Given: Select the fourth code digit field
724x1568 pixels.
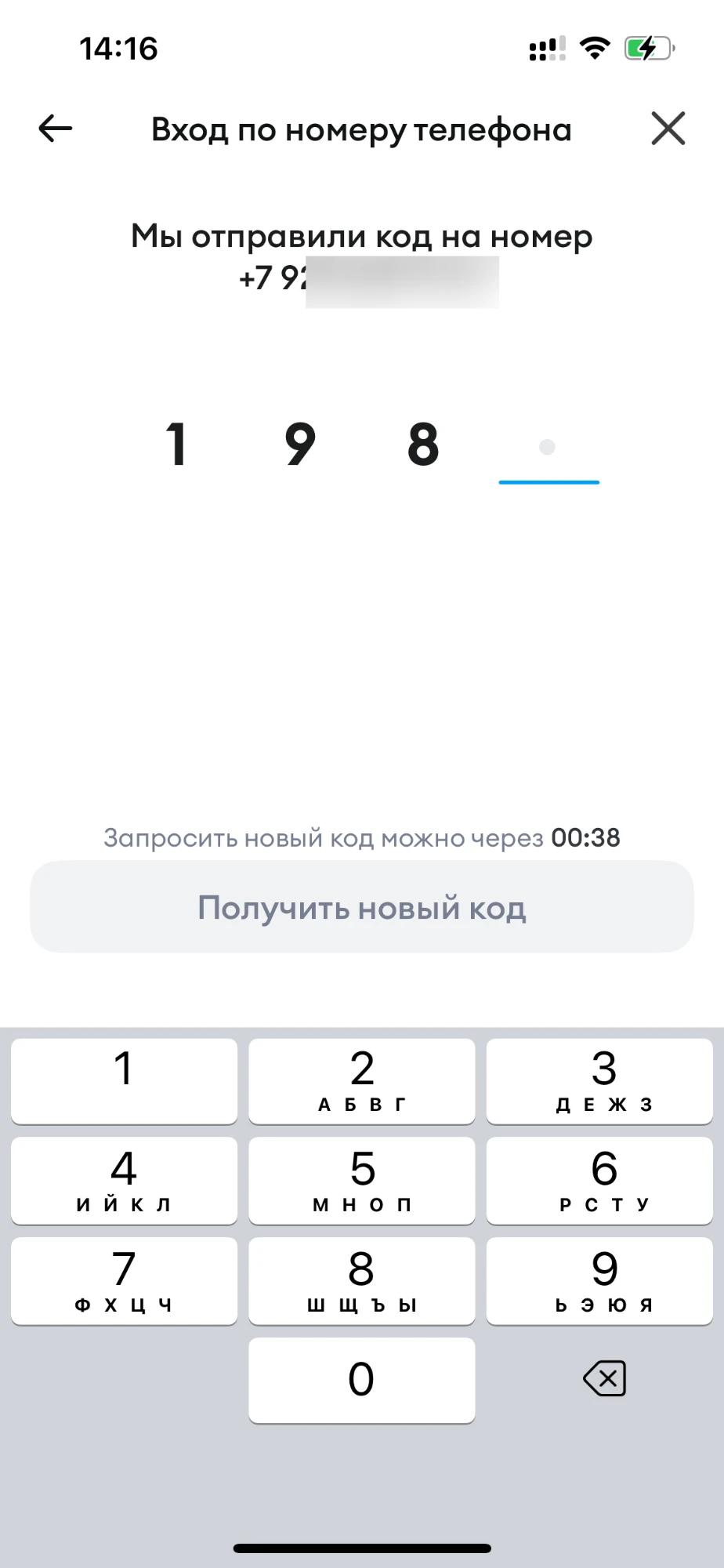Looking at the screenshot, I should (548, 448).
